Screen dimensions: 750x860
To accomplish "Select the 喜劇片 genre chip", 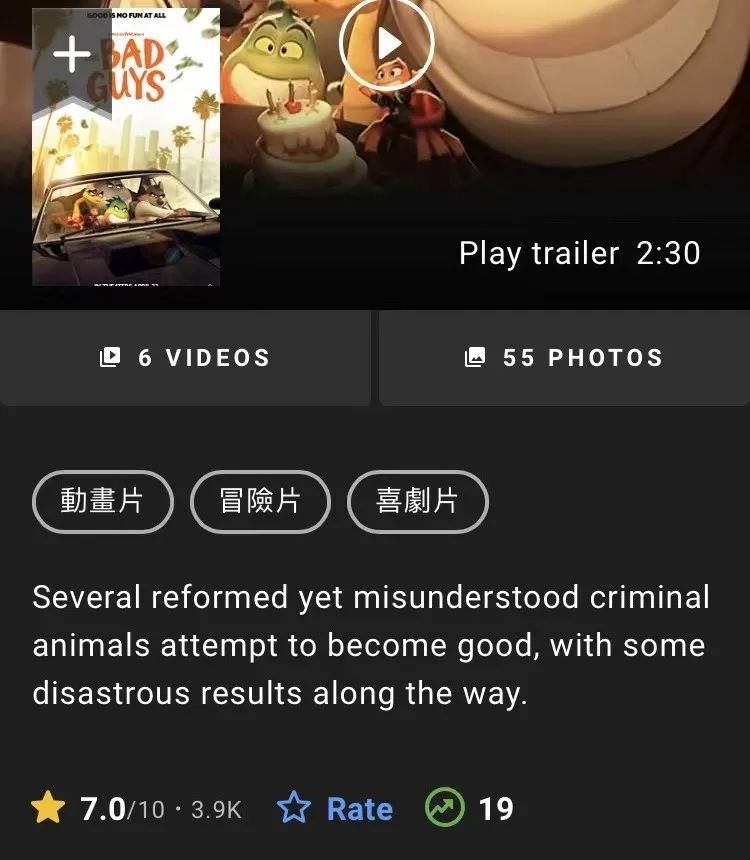I will [x=417, y=501].
